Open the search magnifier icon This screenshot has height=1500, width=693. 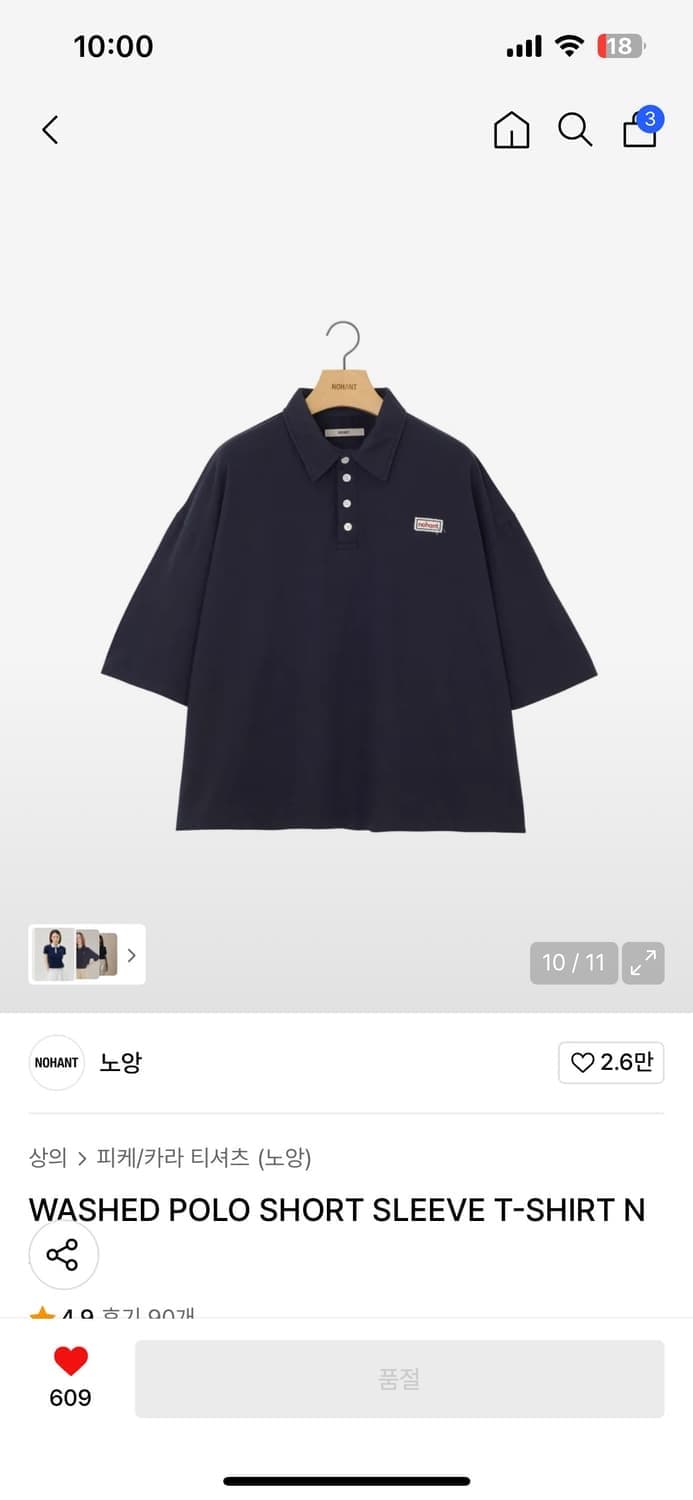[x=575, y=130]
